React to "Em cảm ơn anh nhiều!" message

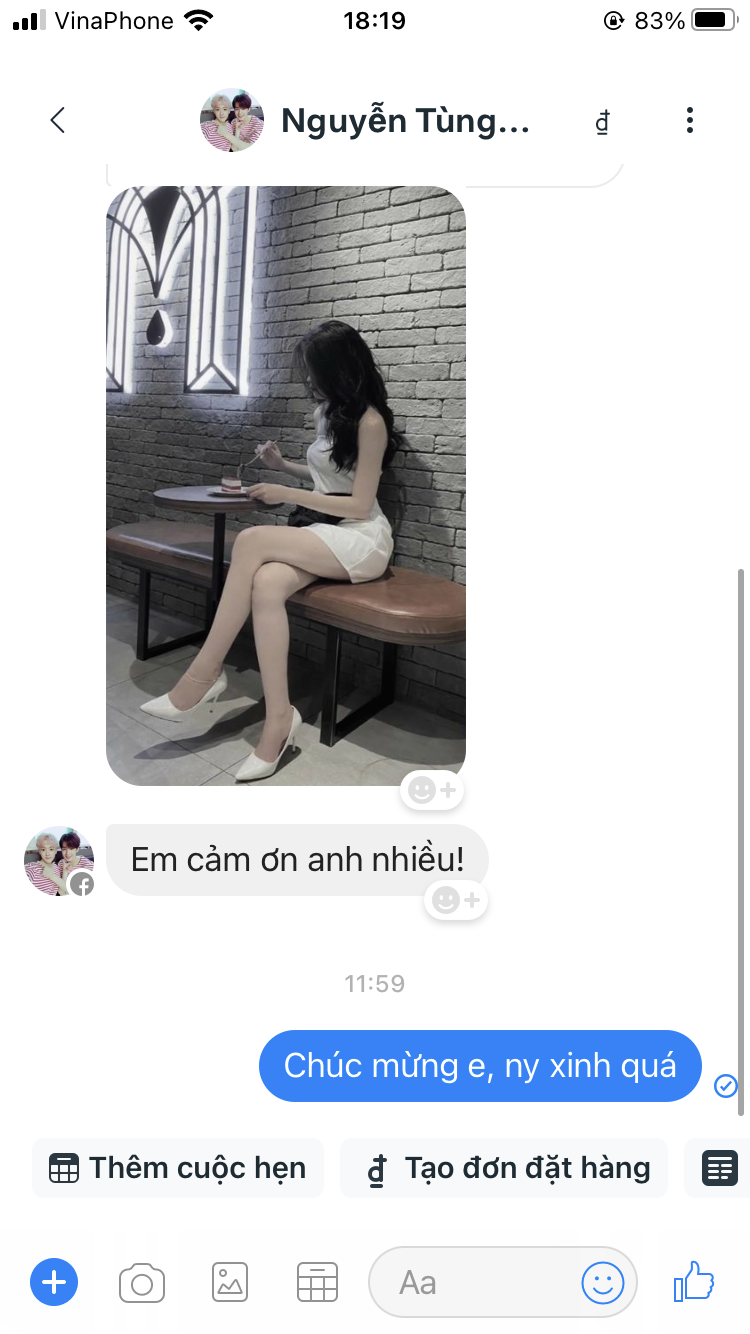[456, 901]
